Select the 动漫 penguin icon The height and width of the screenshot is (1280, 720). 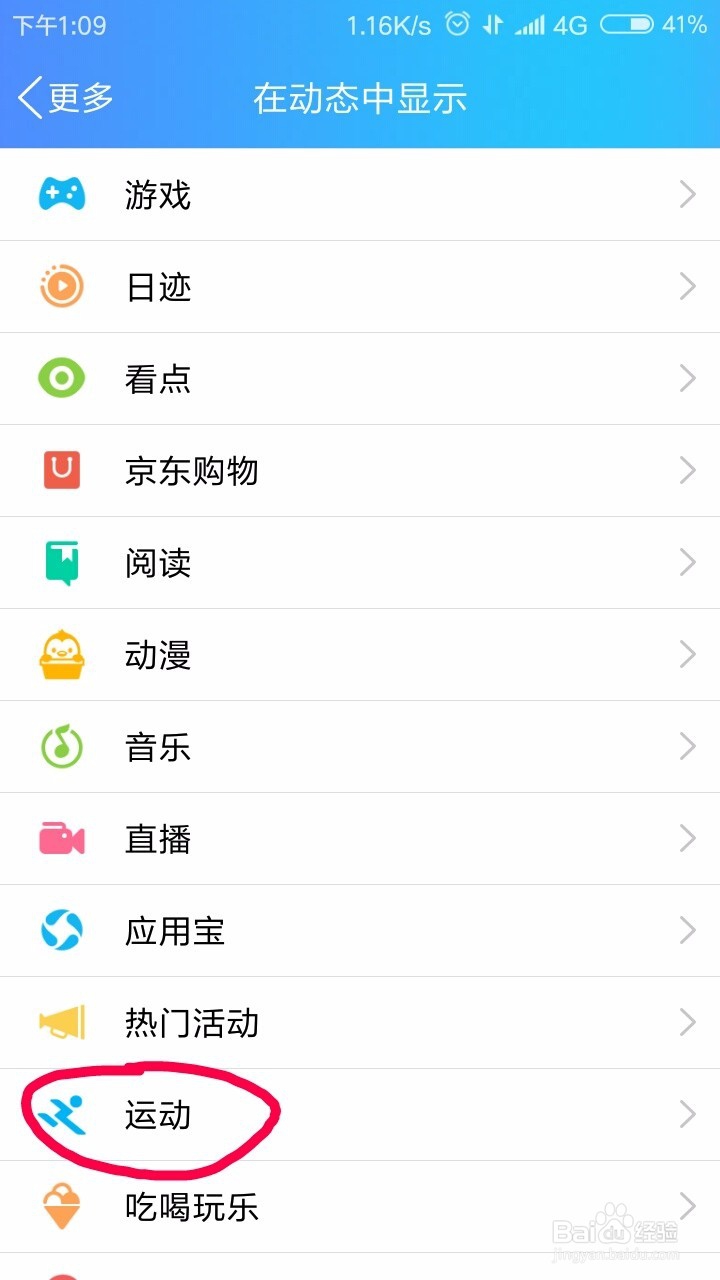(62, 655)
